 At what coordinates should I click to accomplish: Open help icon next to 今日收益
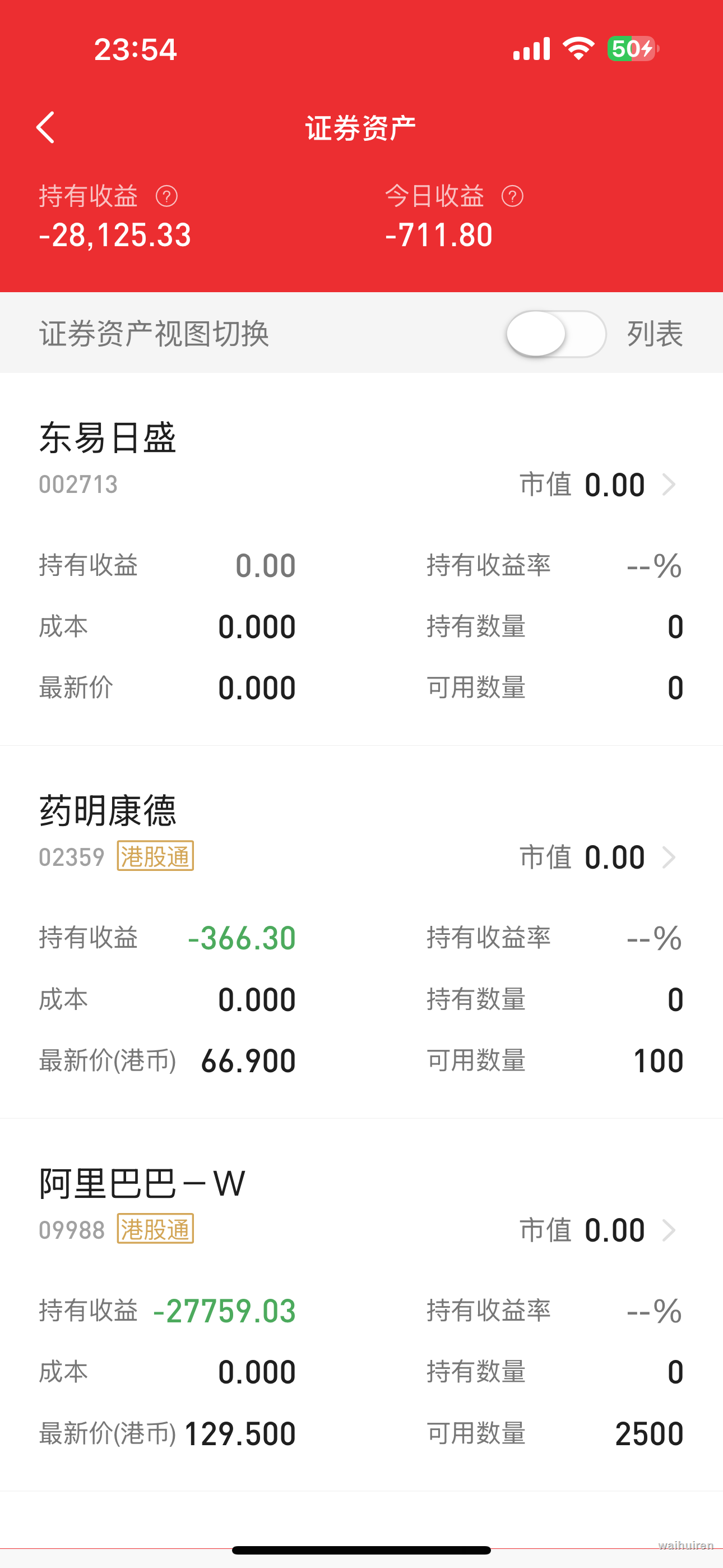[x=512, y=196]
